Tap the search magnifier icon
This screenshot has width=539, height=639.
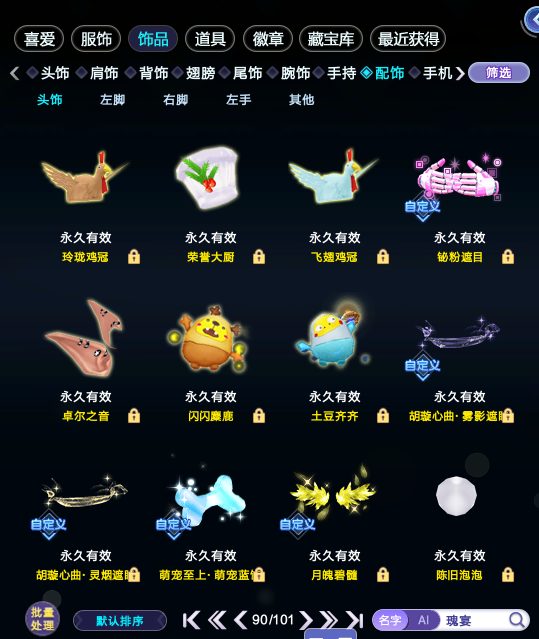517,620
